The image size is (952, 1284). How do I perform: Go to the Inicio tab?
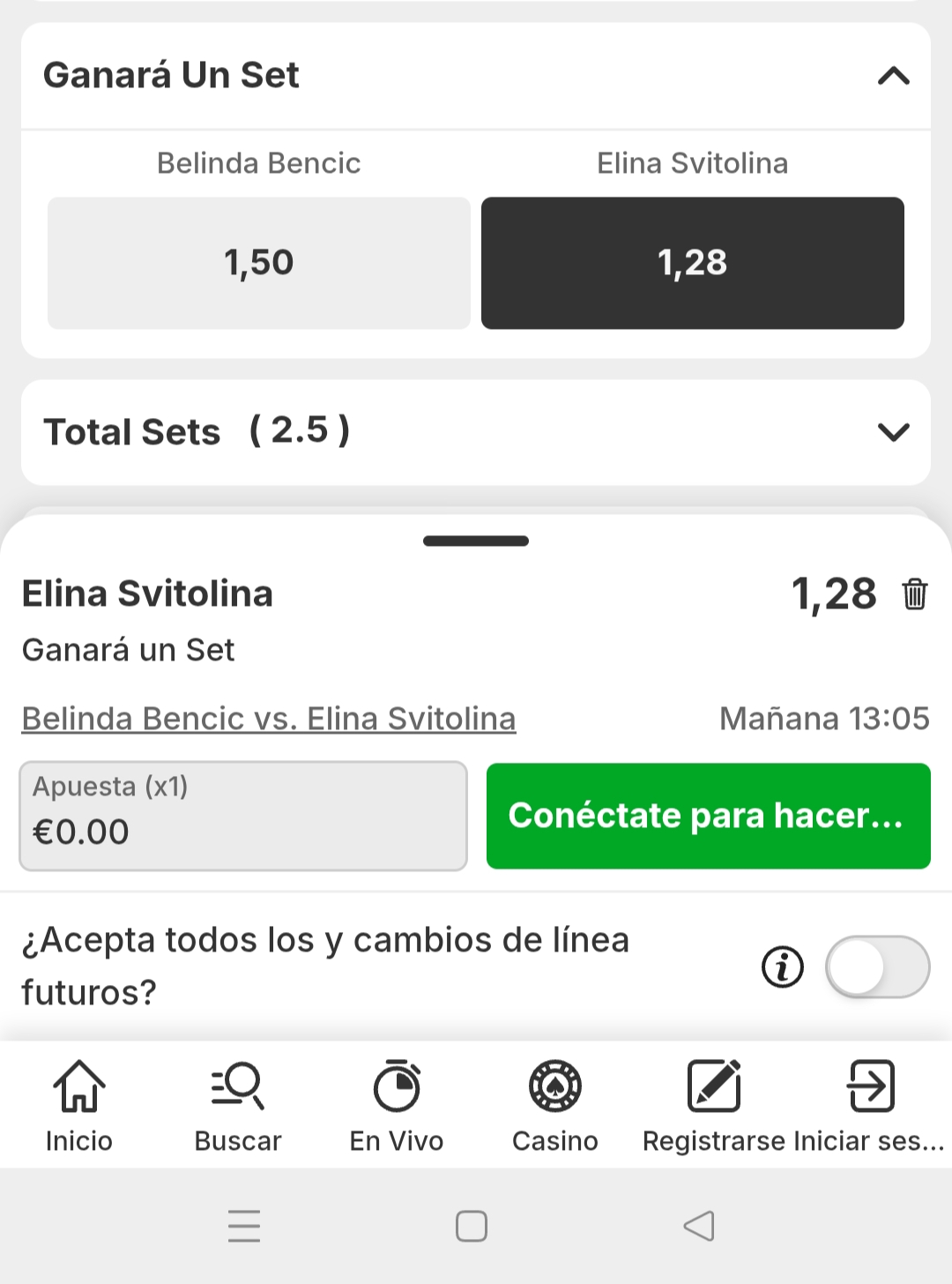pyautogui.click(x=79, y=1107)
